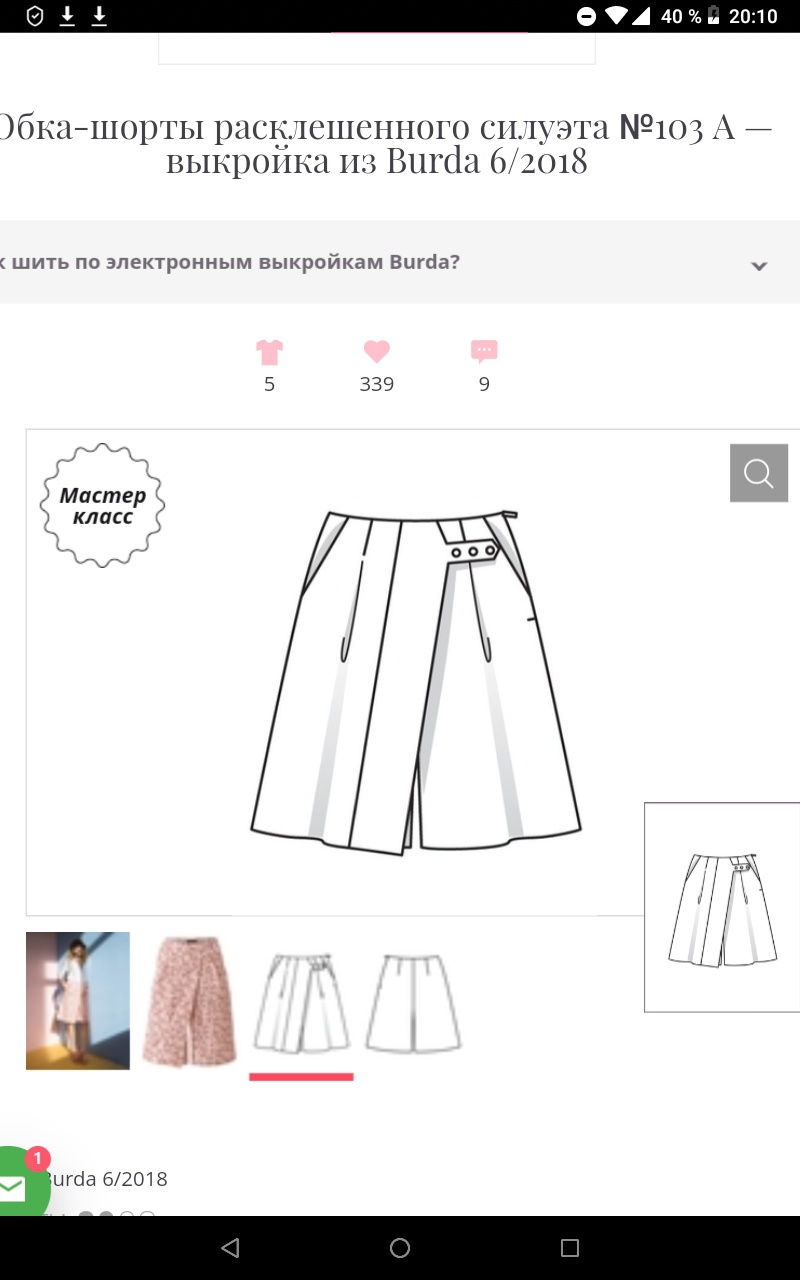Go to the home screen
This screenshot has width=800, height=1280.
click(400, 1247)
